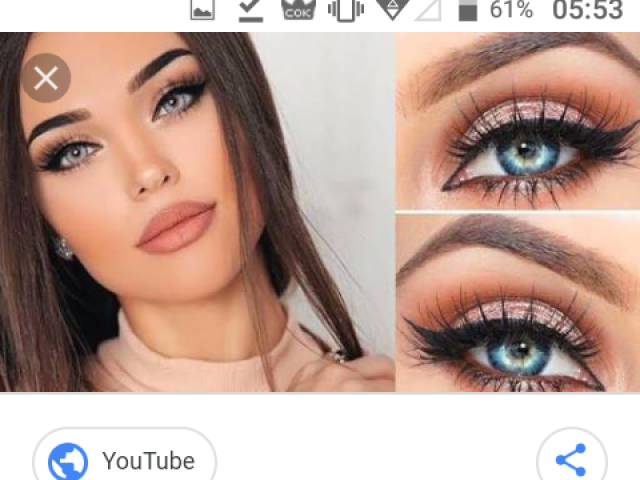This screenshot has width=640, height=480.
Task: Share this image
Action: 571,460
